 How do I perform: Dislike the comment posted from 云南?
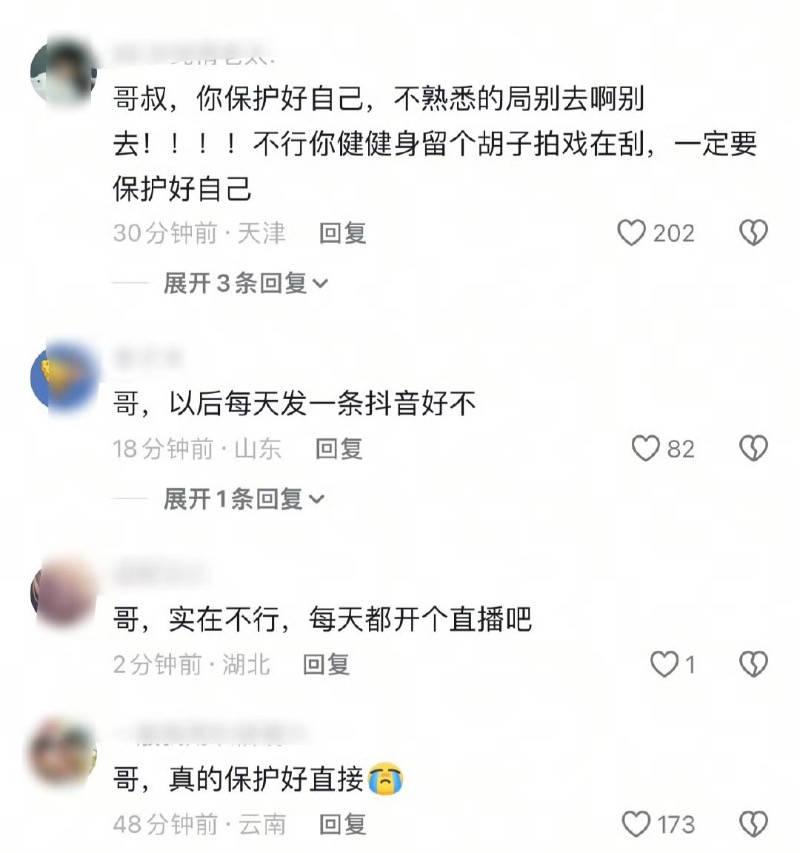tap(753, 824)
